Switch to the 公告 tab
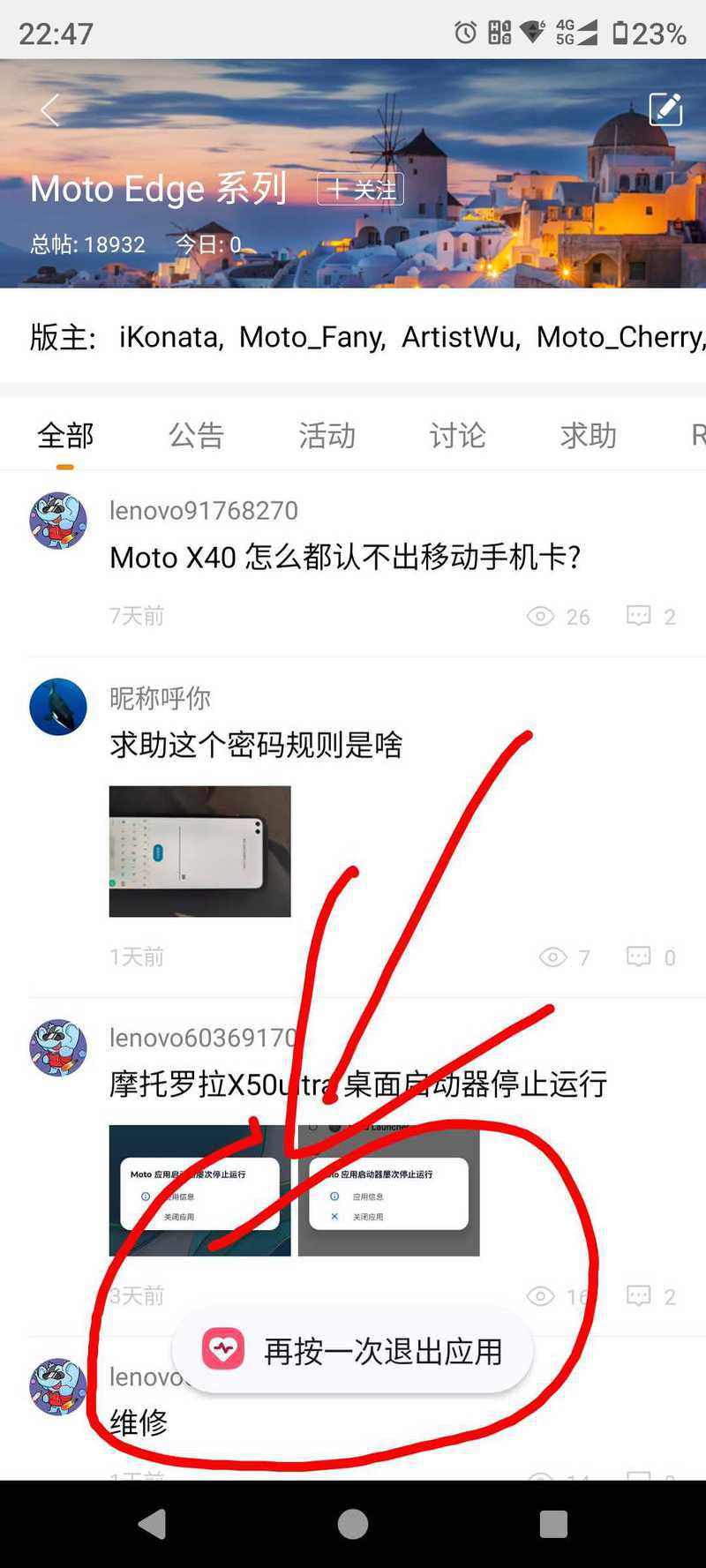Screen dimensions: 706x1568 coord(196,435)
